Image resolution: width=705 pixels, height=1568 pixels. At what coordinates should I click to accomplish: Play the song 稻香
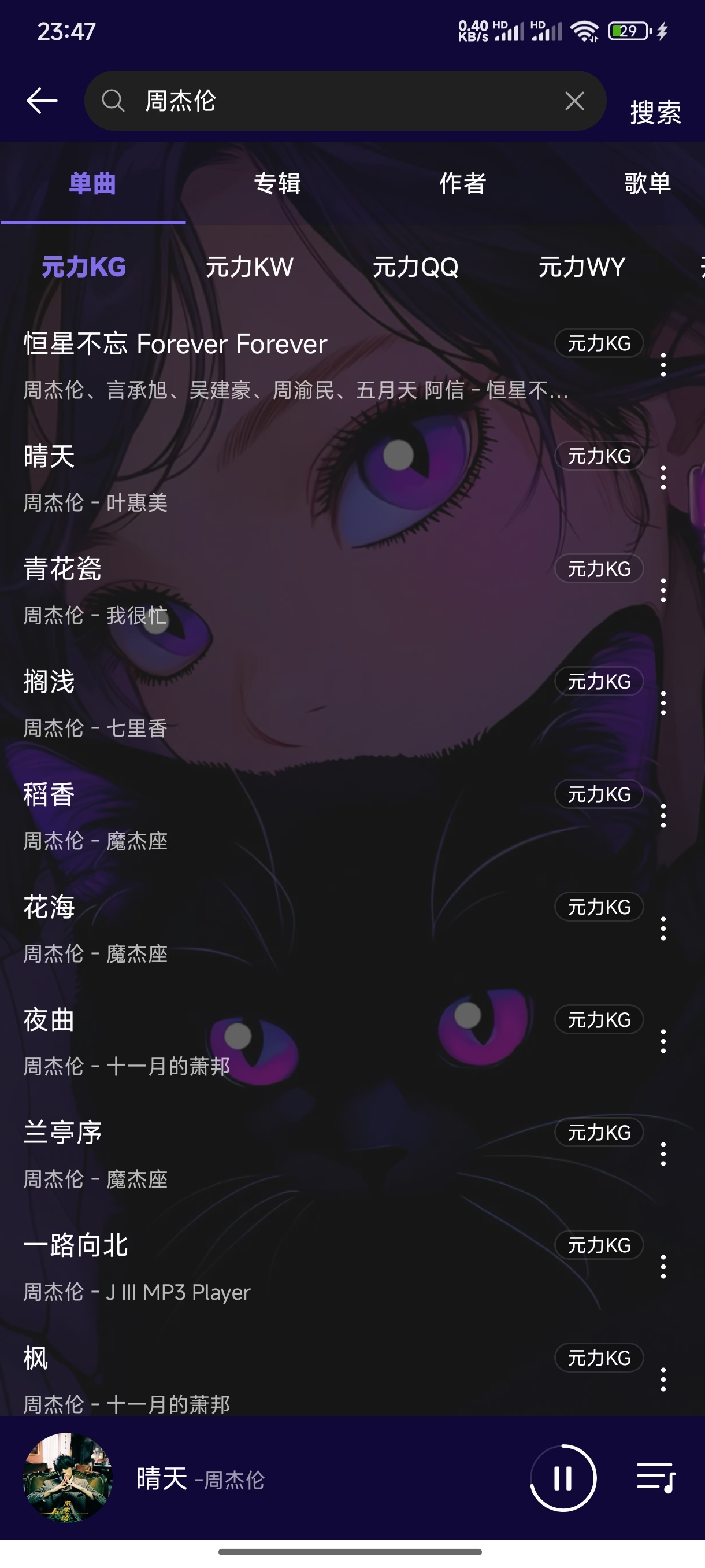[x=243, y=816]
